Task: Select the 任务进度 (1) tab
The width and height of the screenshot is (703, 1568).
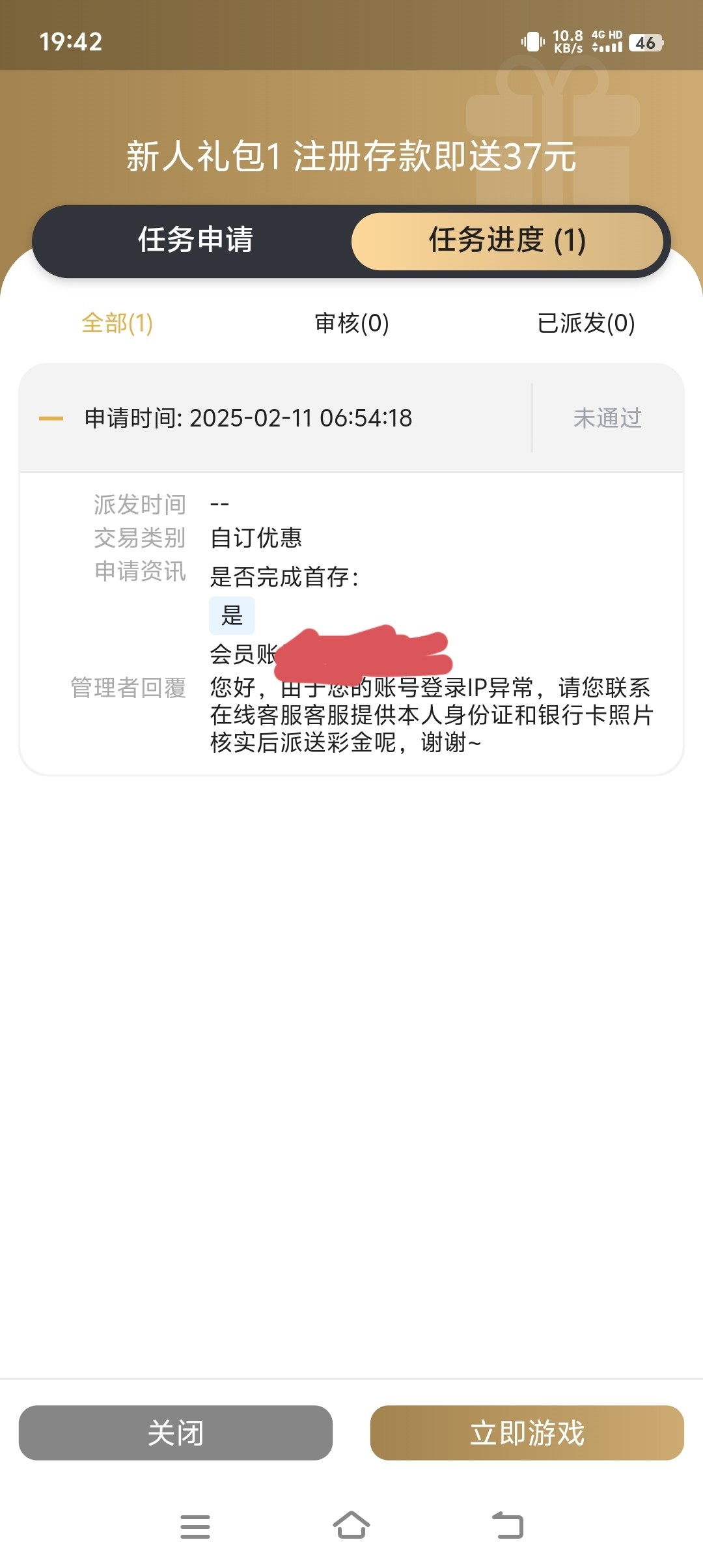Action: pyautogui.click(x=507, y=240)
